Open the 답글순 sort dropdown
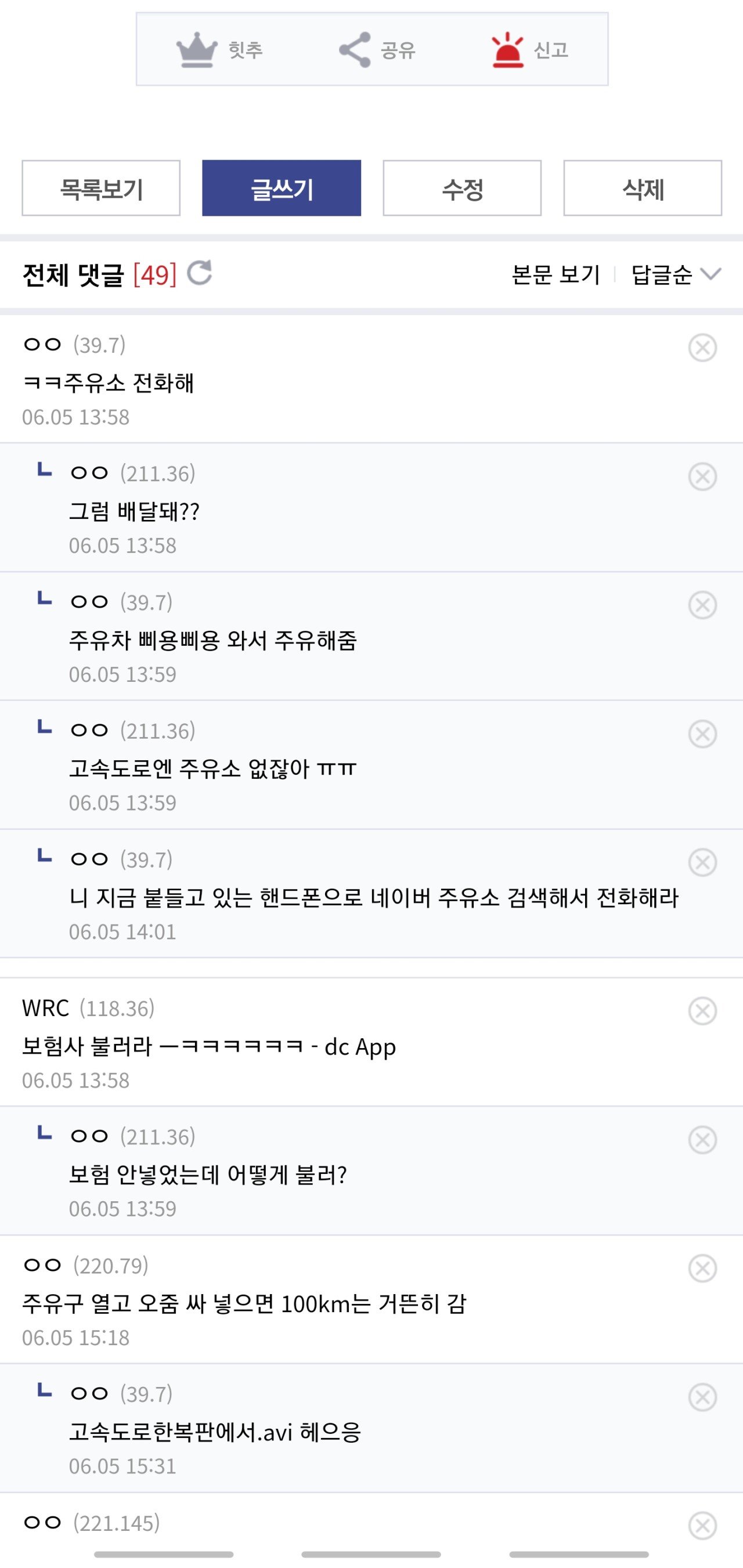 point(676,274)
